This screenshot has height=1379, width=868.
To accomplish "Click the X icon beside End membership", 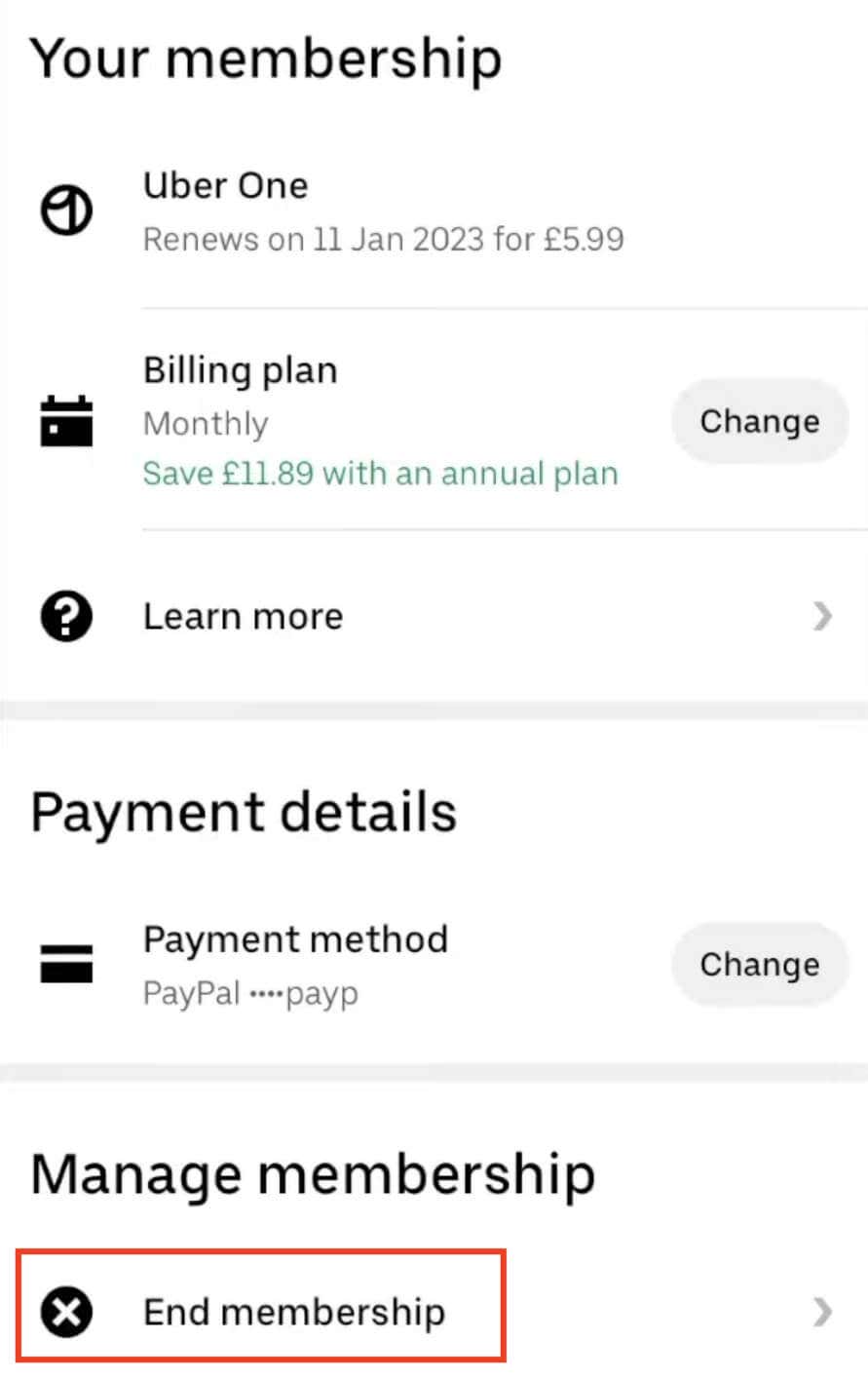I will (65, 1312).
